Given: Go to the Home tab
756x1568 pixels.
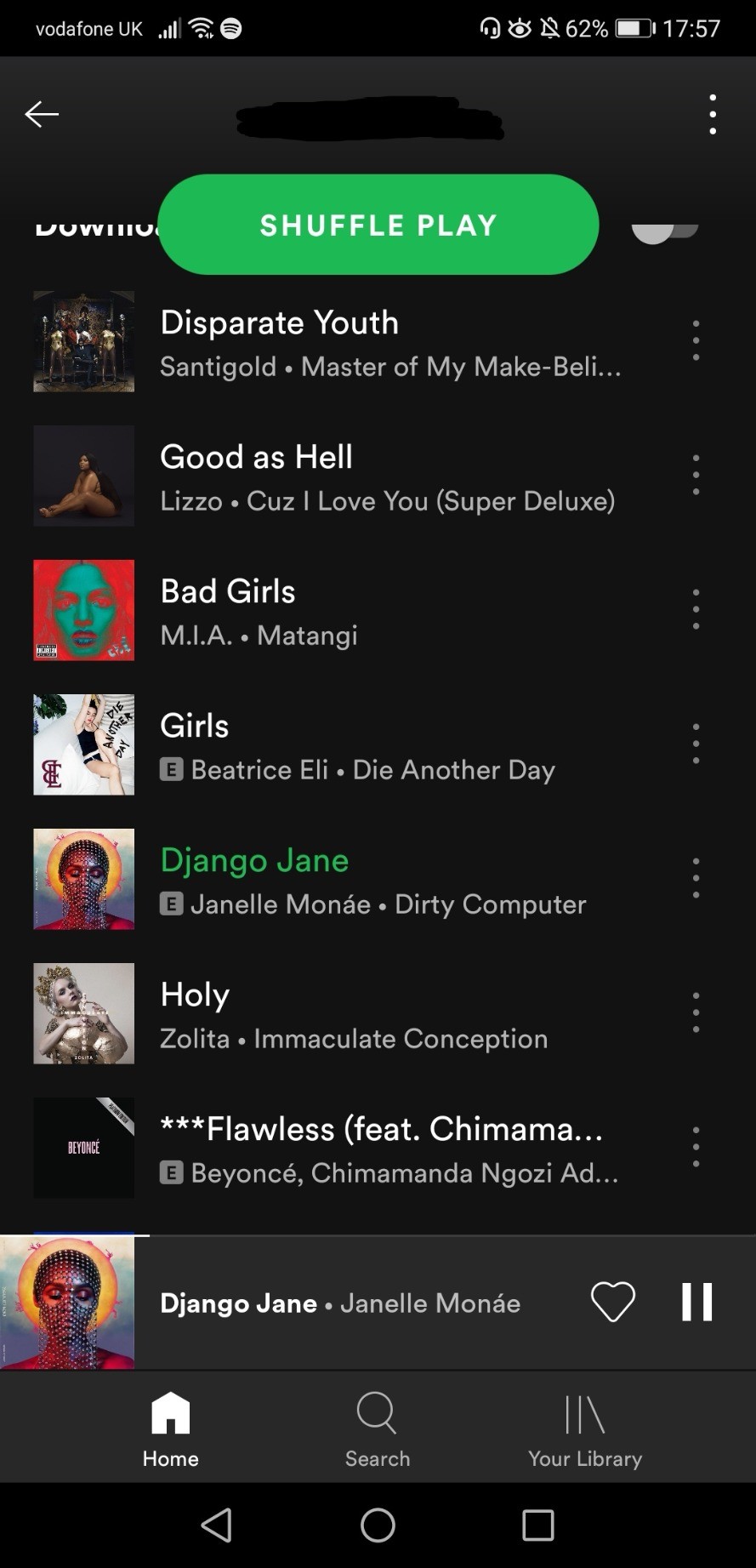Looking at the screenshot, I should coord(170,1430).
